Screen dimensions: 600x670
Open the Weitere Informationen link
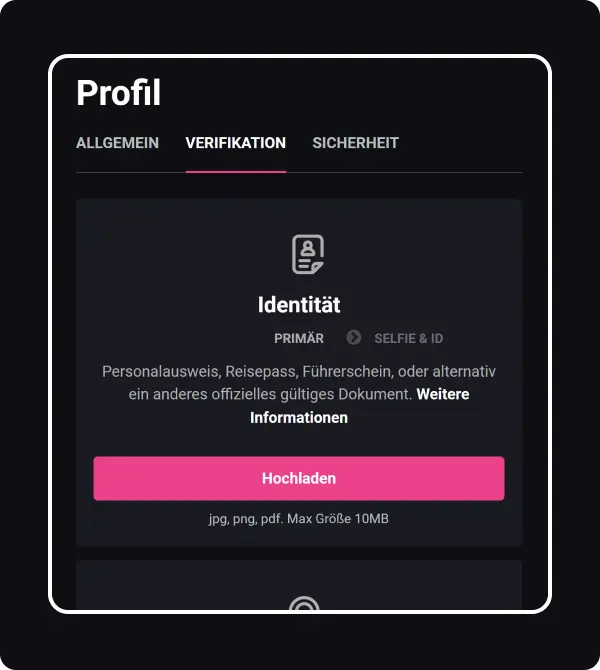[299, 417]
